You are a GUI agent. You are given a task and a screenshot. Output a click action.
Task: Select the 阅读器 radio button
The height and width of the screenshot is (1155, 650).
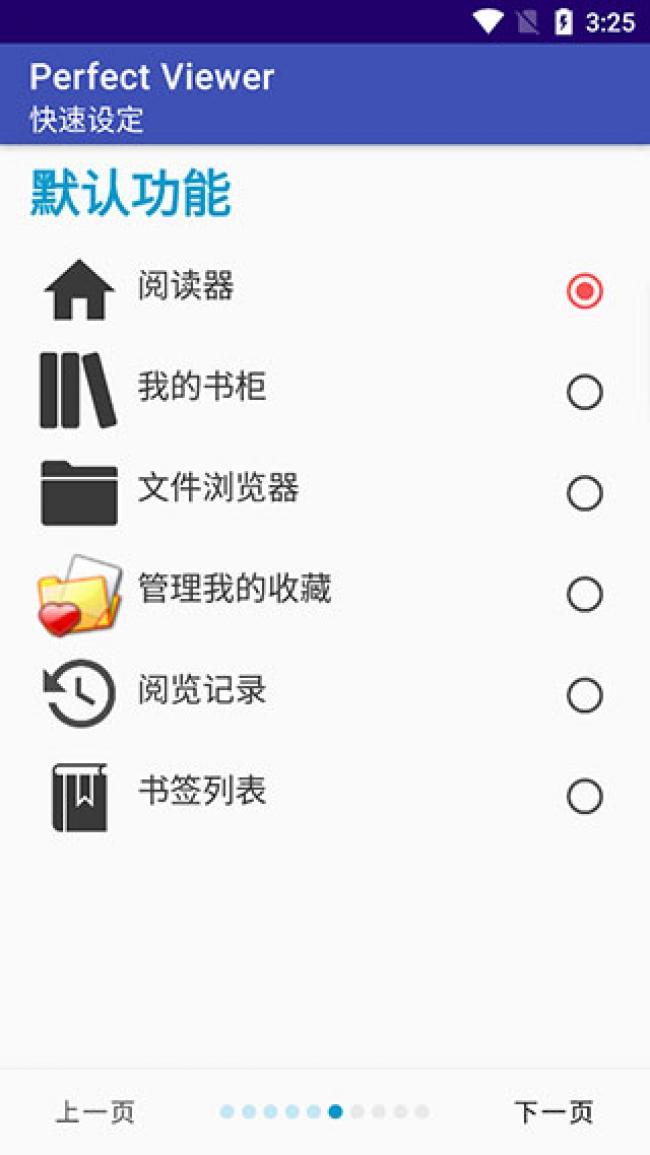pos(584,291)
